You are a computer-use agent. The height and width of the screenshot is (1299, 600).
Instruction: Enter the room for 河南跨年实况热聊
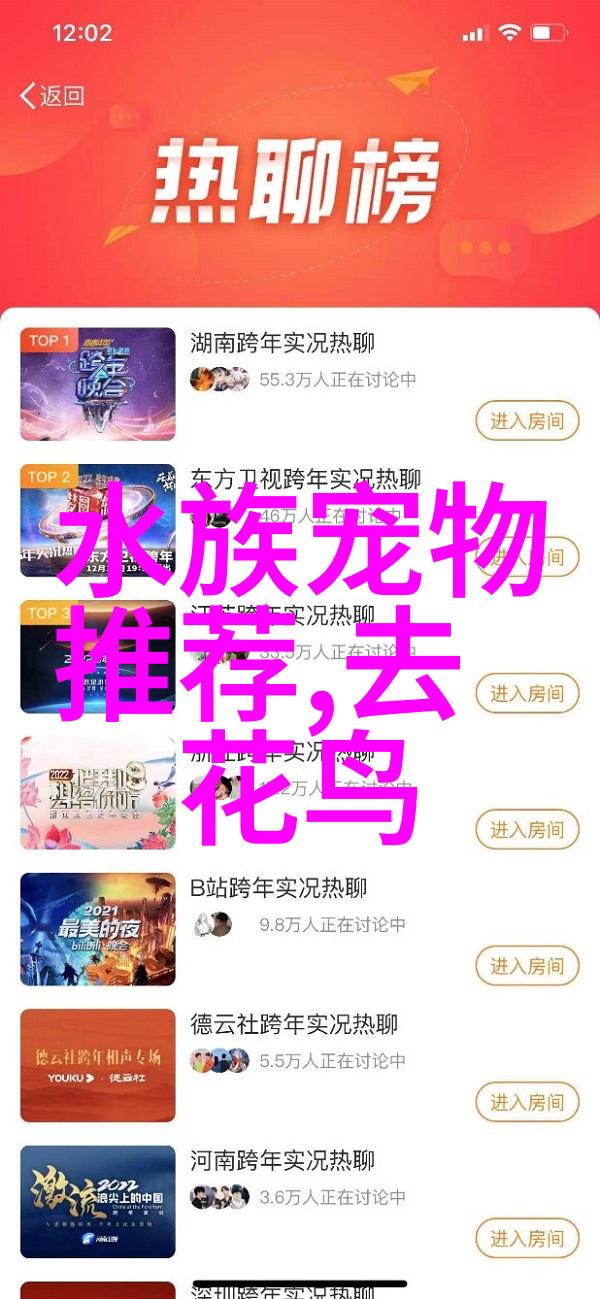526,1238
